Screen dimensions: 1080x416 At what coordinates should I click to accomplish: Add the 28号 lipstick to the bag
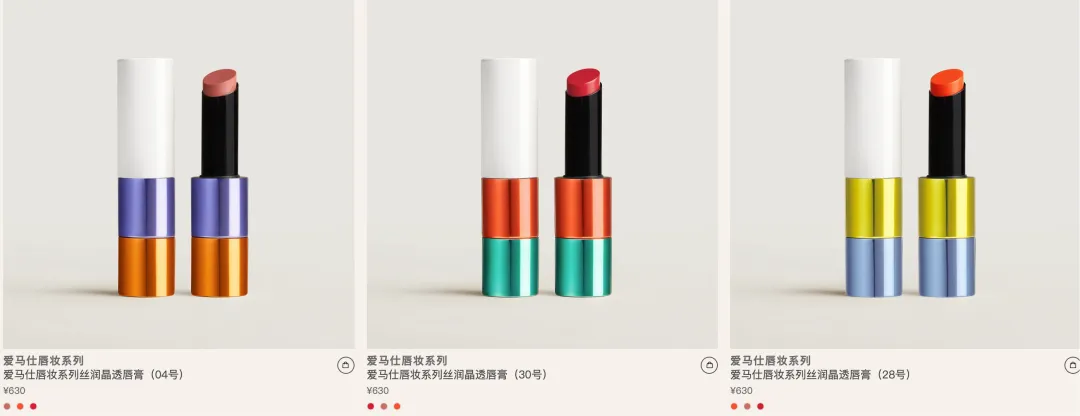[1071, 366]
